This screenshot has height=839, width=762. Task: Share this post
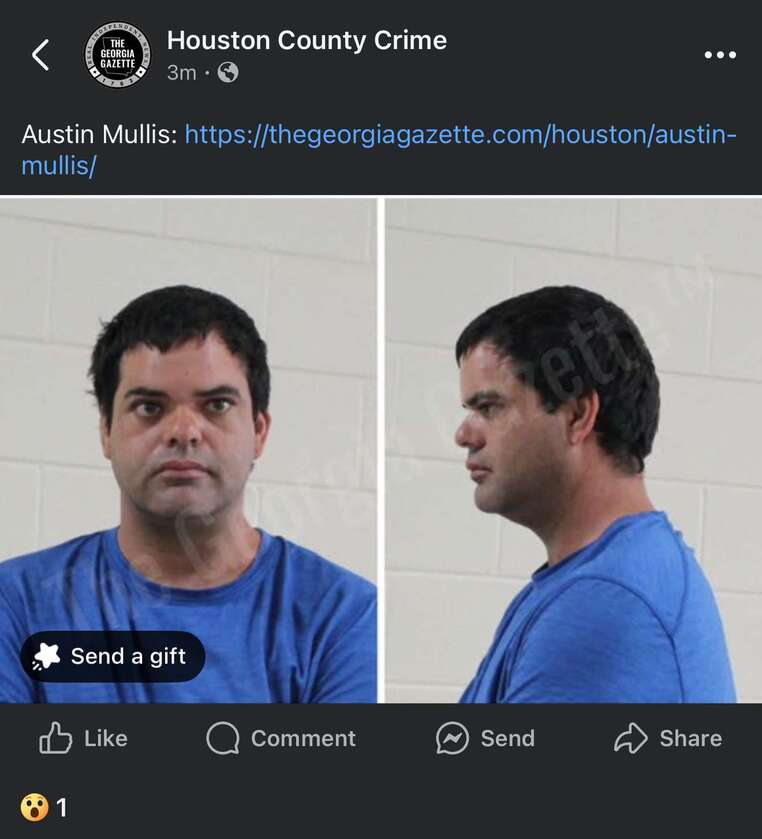[667, 738]
